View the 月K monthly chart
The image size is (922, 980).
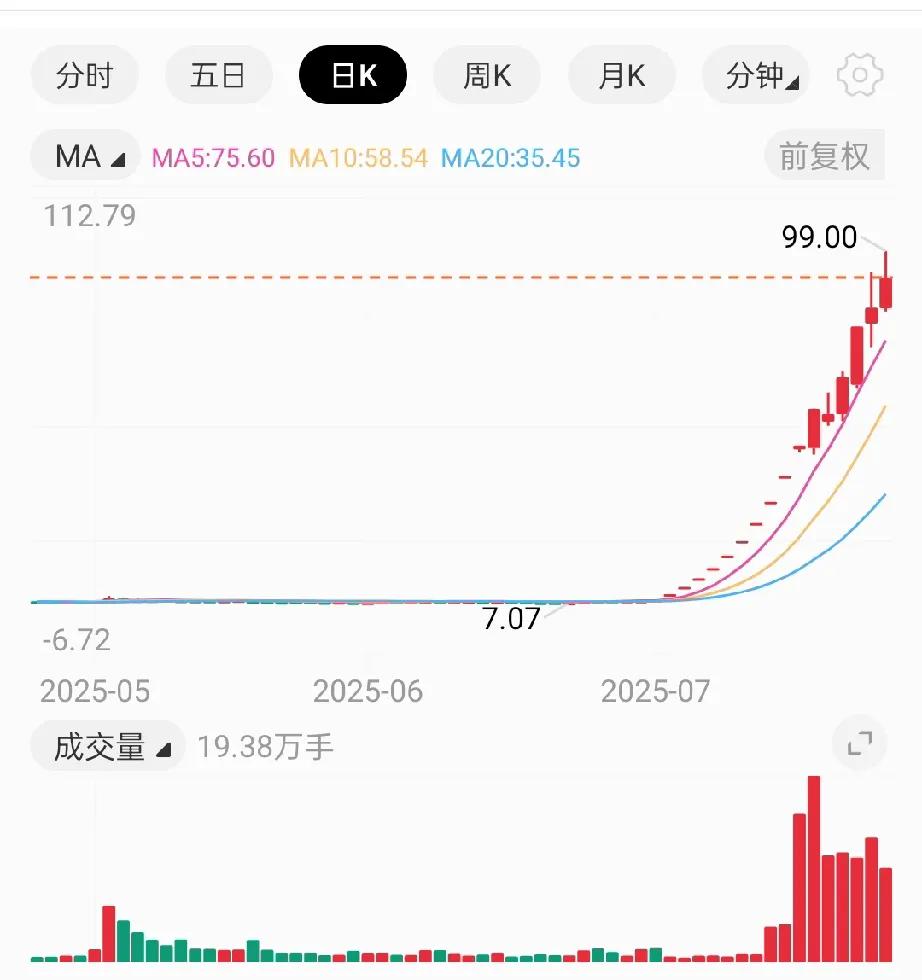621,76
